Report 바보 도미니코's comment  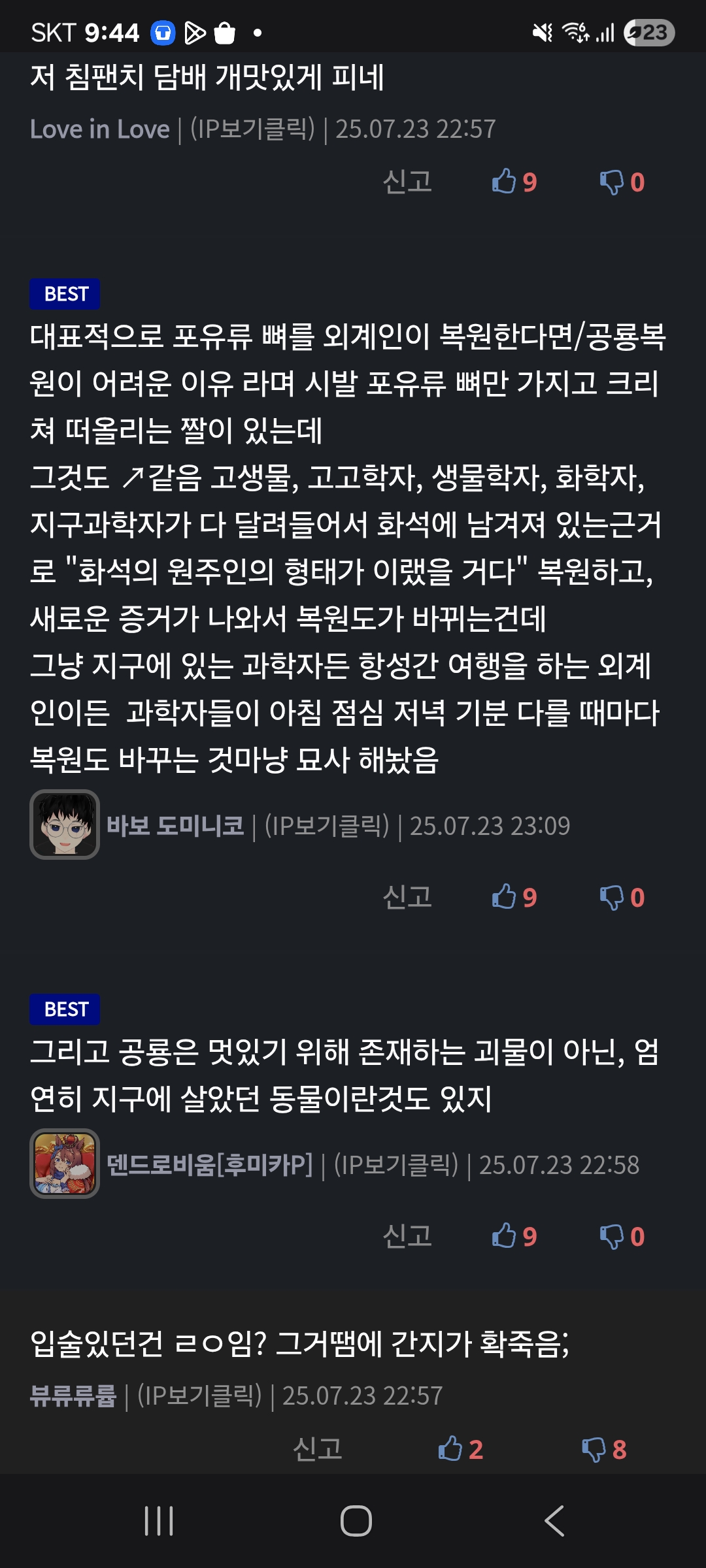pos(407,897)
